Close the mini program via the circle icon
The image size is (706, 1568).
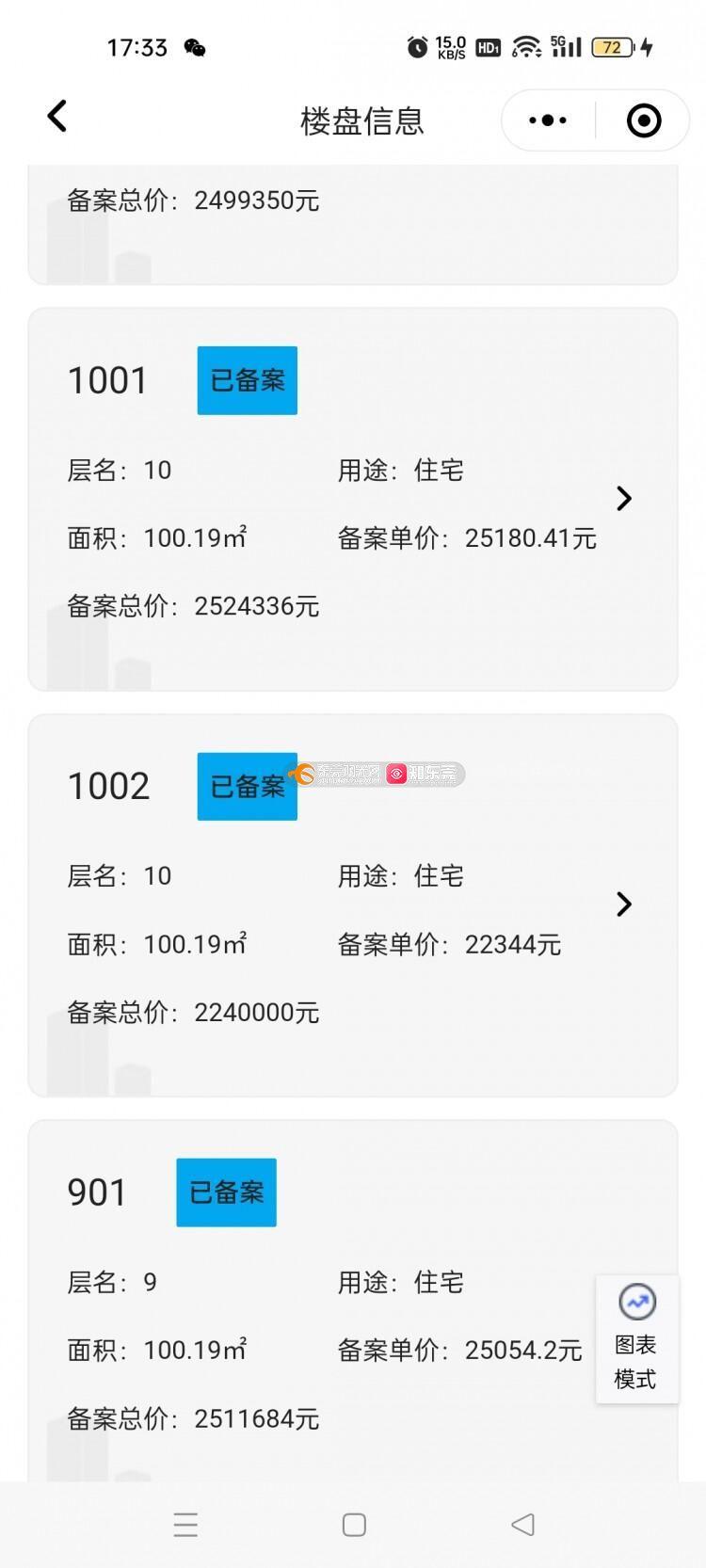pyautogui.click(x=644, y=120)
